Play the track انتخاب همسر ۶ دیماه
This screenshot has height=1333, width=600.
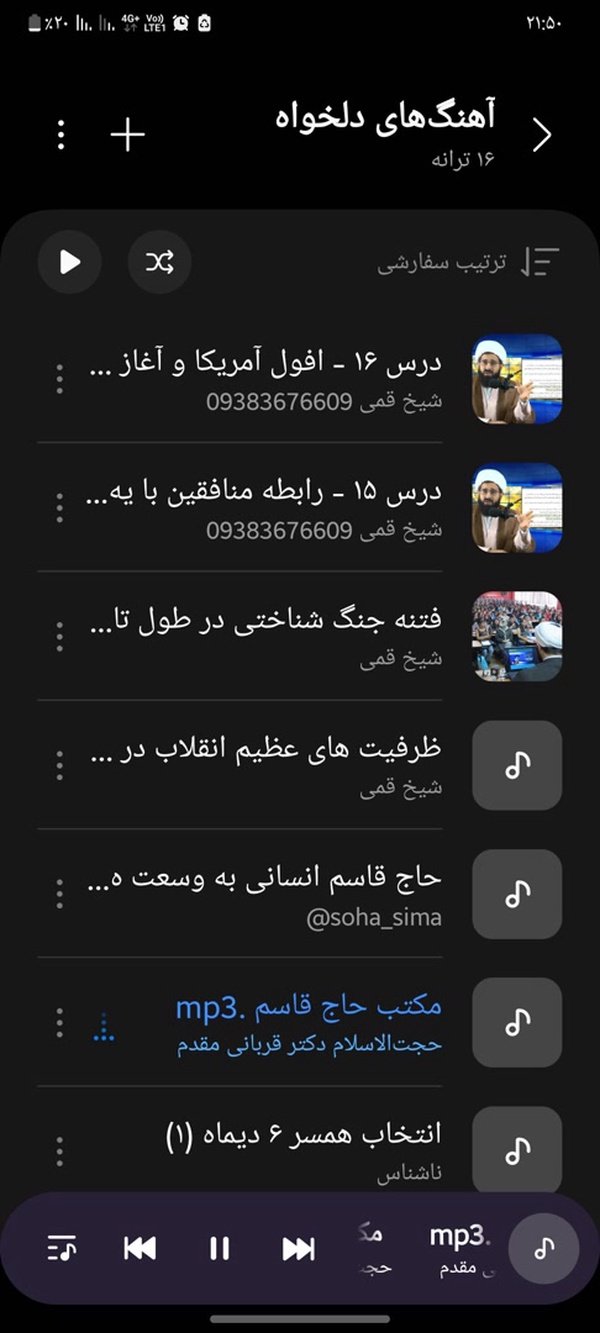(300, 1150)
